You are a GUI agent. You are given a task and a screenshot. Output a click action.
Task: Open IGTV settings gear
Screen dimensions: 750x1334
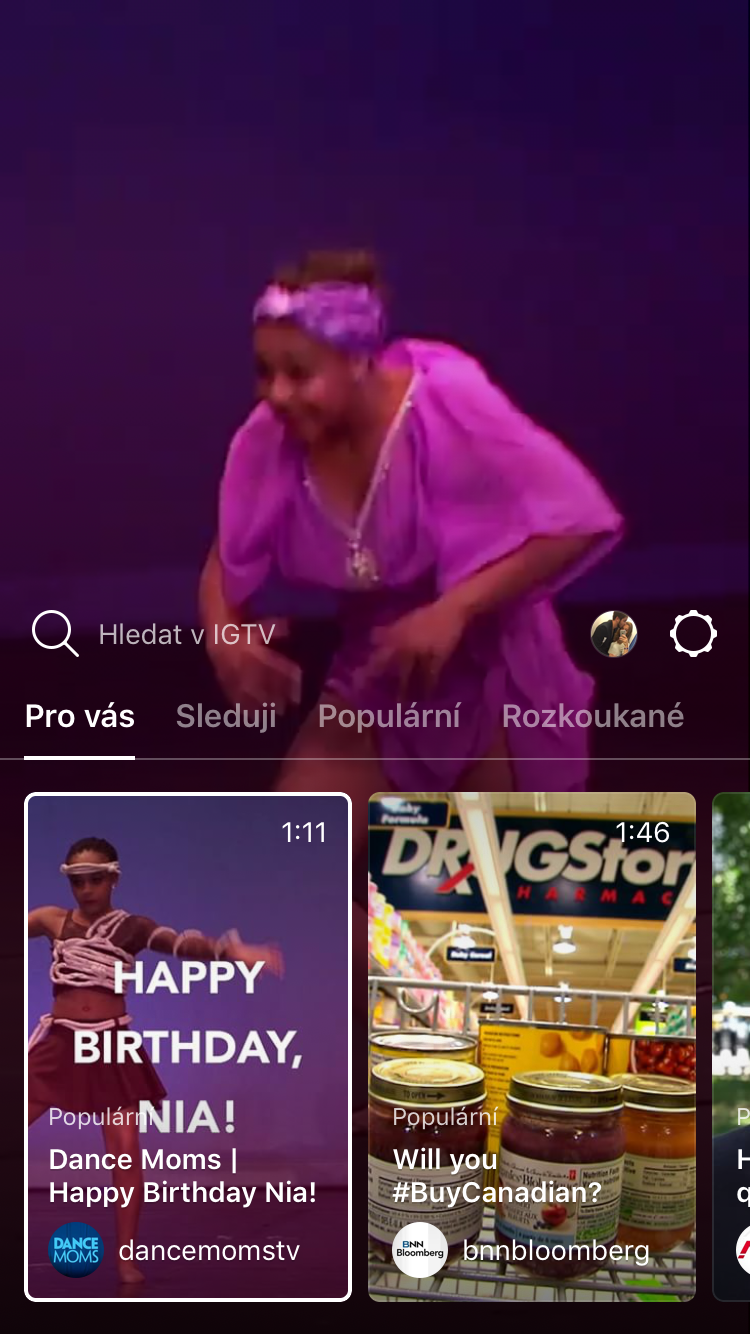pyautogui.click(x=693, y=634)
